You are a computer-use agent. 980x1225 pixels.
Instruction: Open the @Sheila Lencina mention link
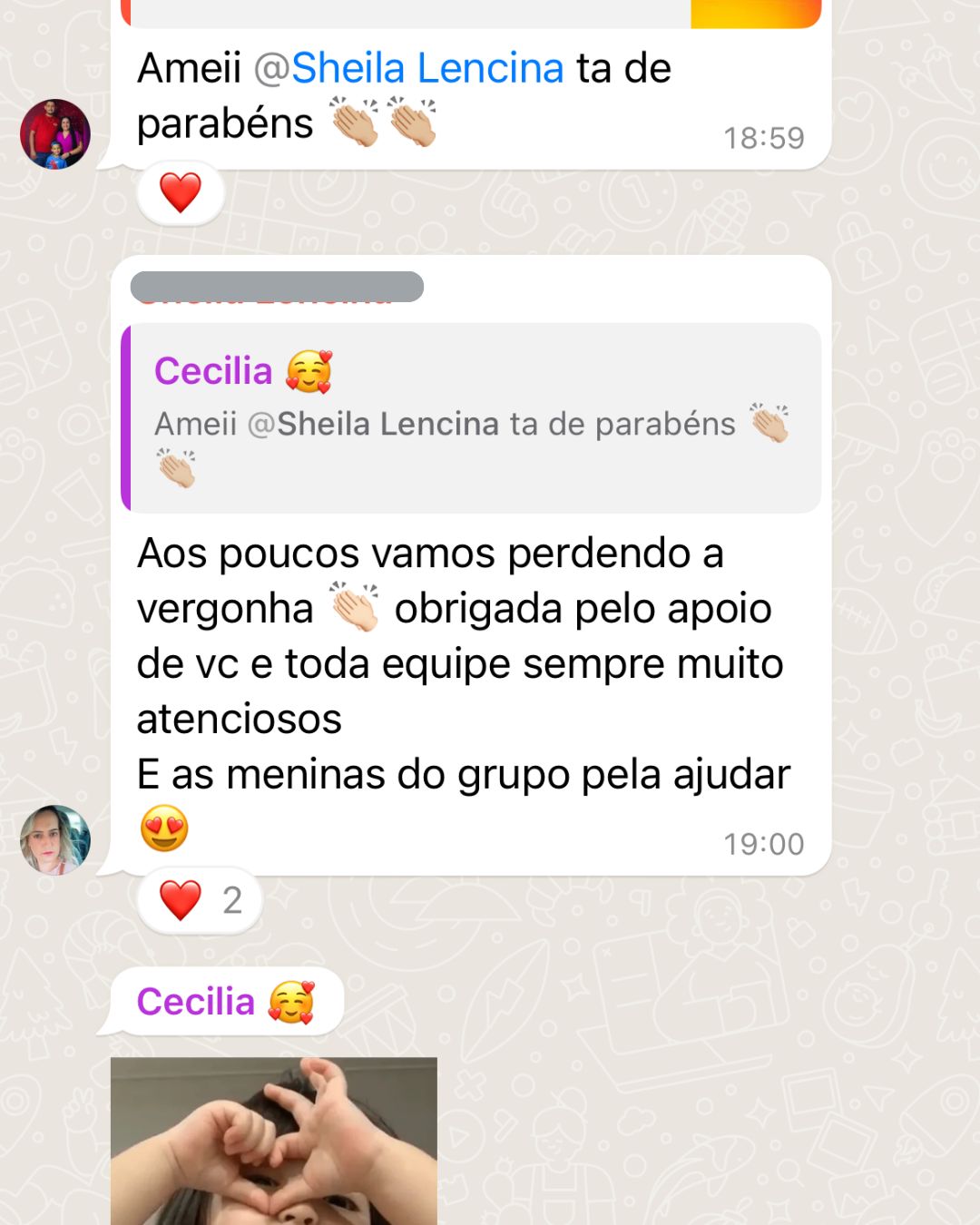[426, 69]
